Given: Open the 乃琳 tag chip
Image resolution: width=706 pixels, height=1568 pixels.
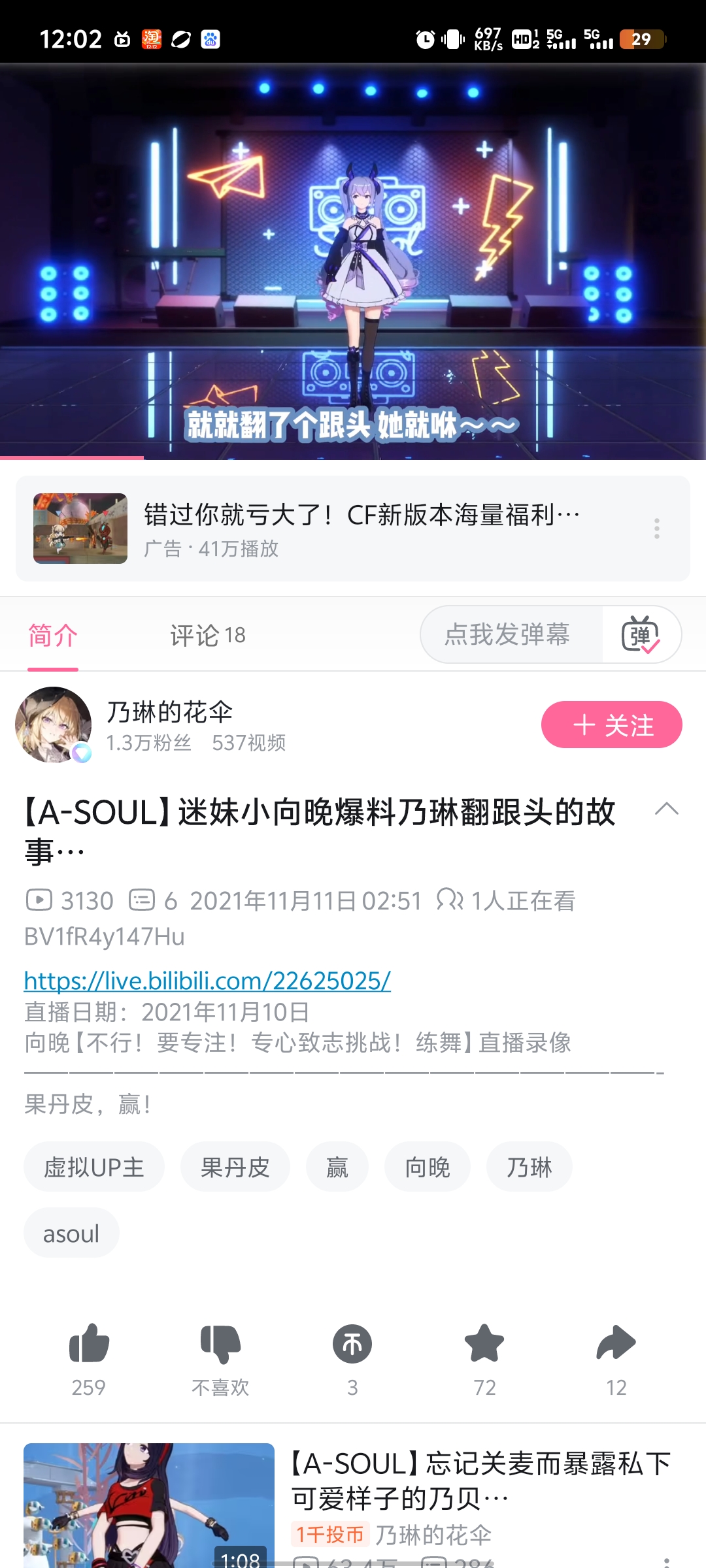Looking at the screenshot, I should tap(529, 1168).
